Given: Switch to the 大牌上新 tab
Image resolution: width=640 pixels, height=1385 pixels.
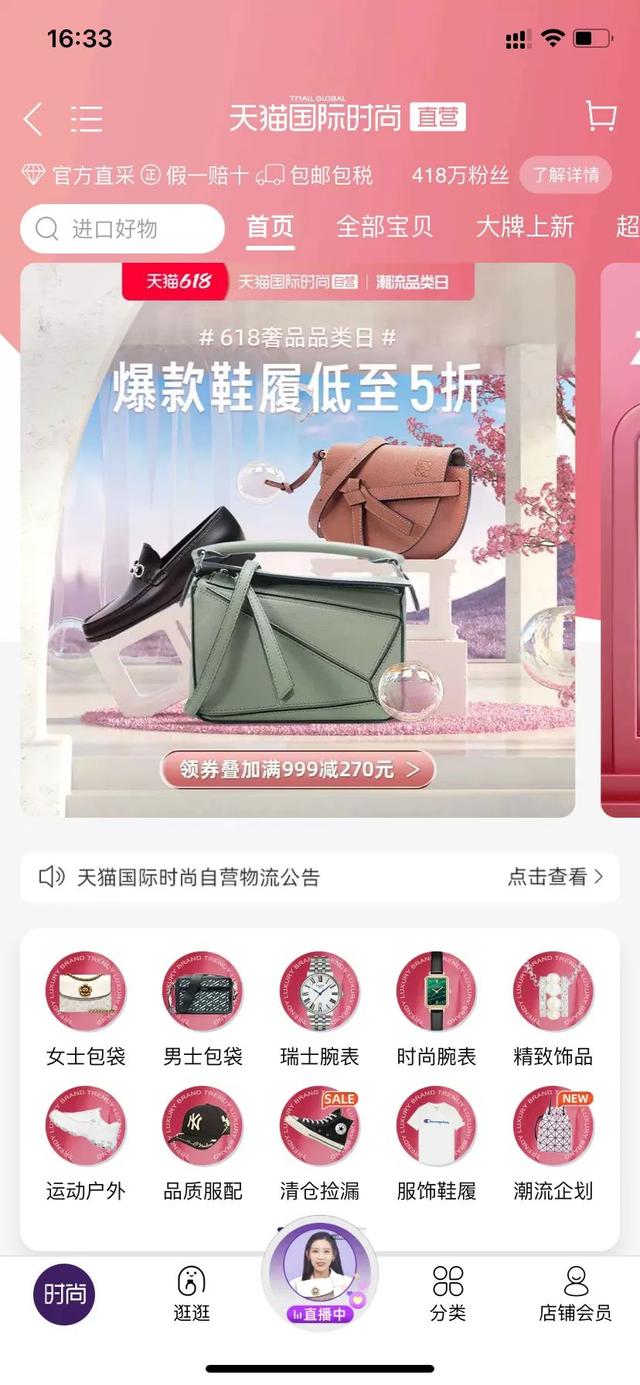Looking at the screenshot, I should click(524, 227).
